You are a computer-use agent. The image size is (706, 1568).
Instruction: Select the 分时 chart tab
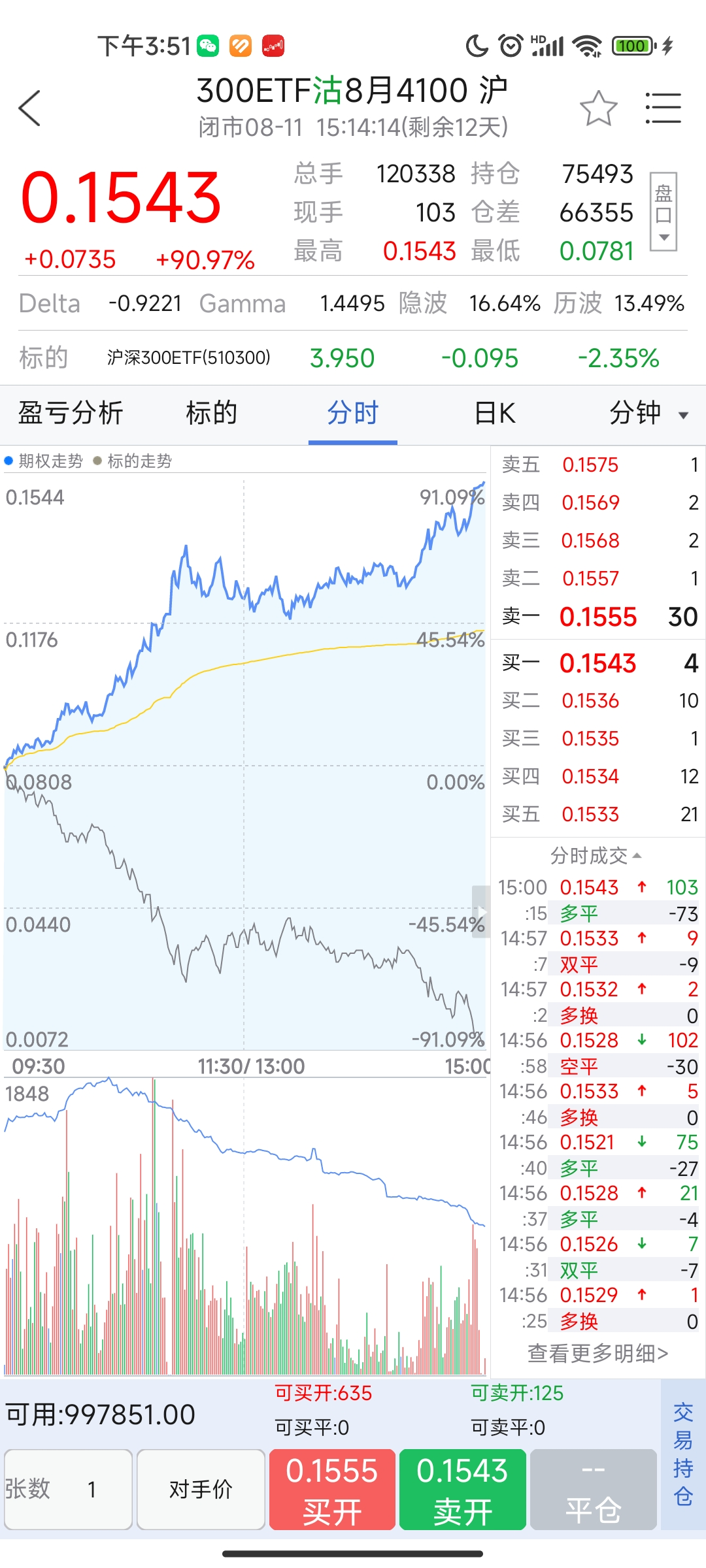point(352,414)
